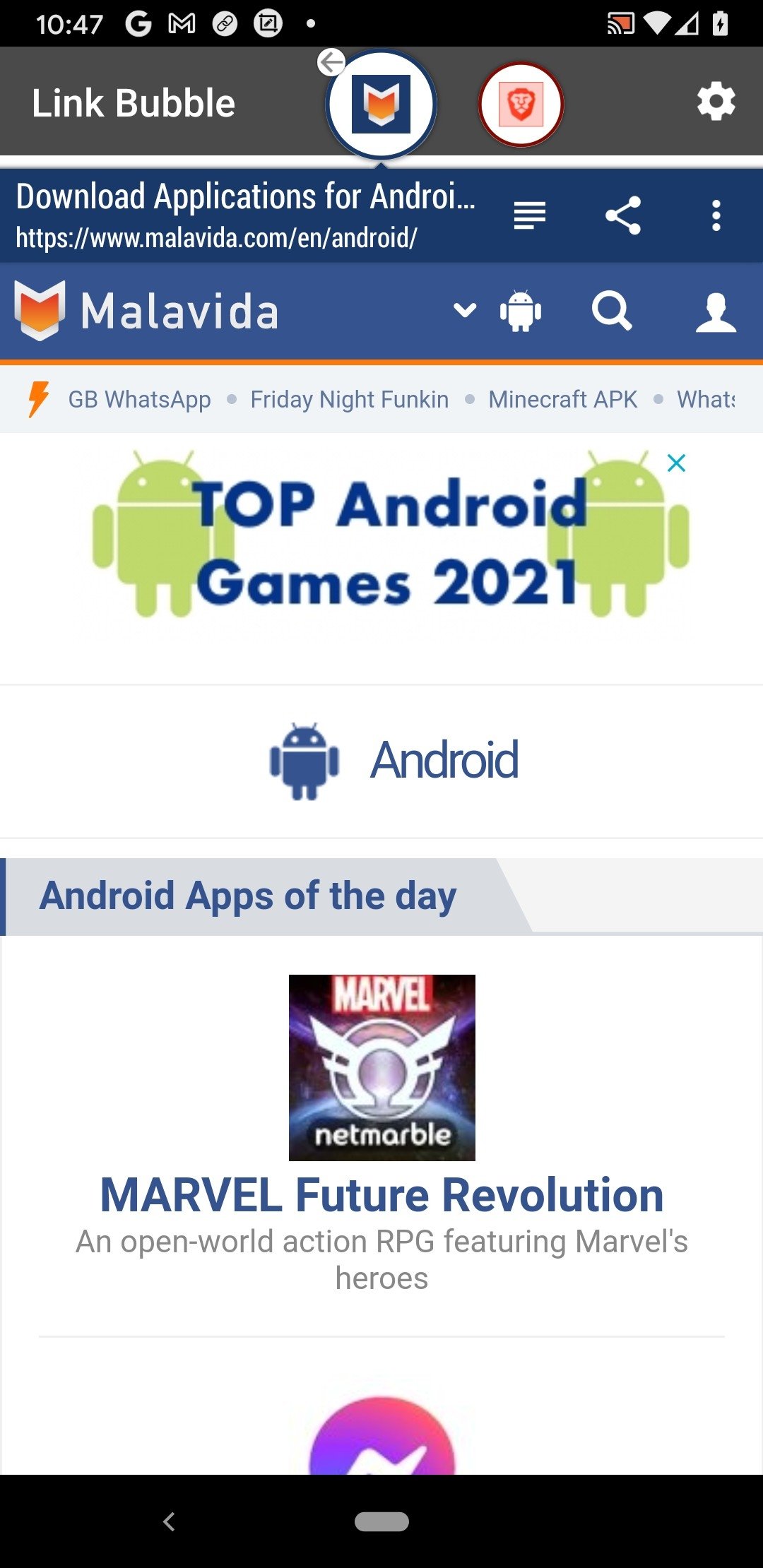Open the MARVEL Future Revolution app icon
This screenshot has width=763, height=1568.
381,1067
